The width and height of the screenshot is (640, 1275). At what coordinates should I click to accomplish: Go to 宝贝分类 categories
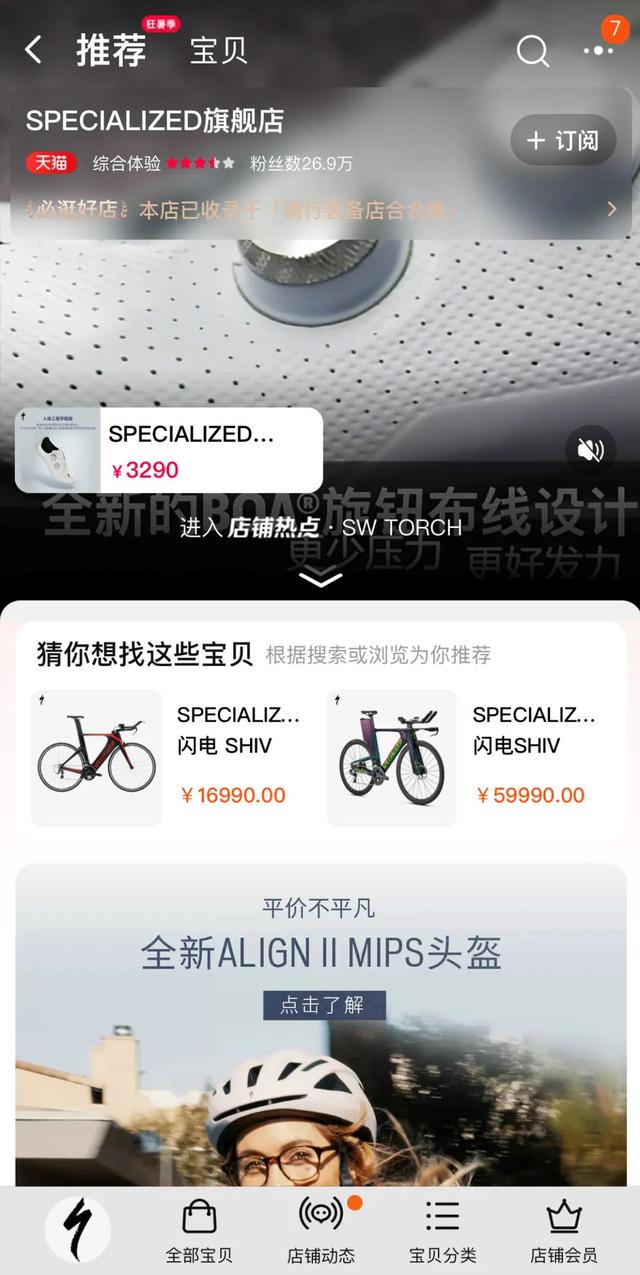[x=442, y=1230]
